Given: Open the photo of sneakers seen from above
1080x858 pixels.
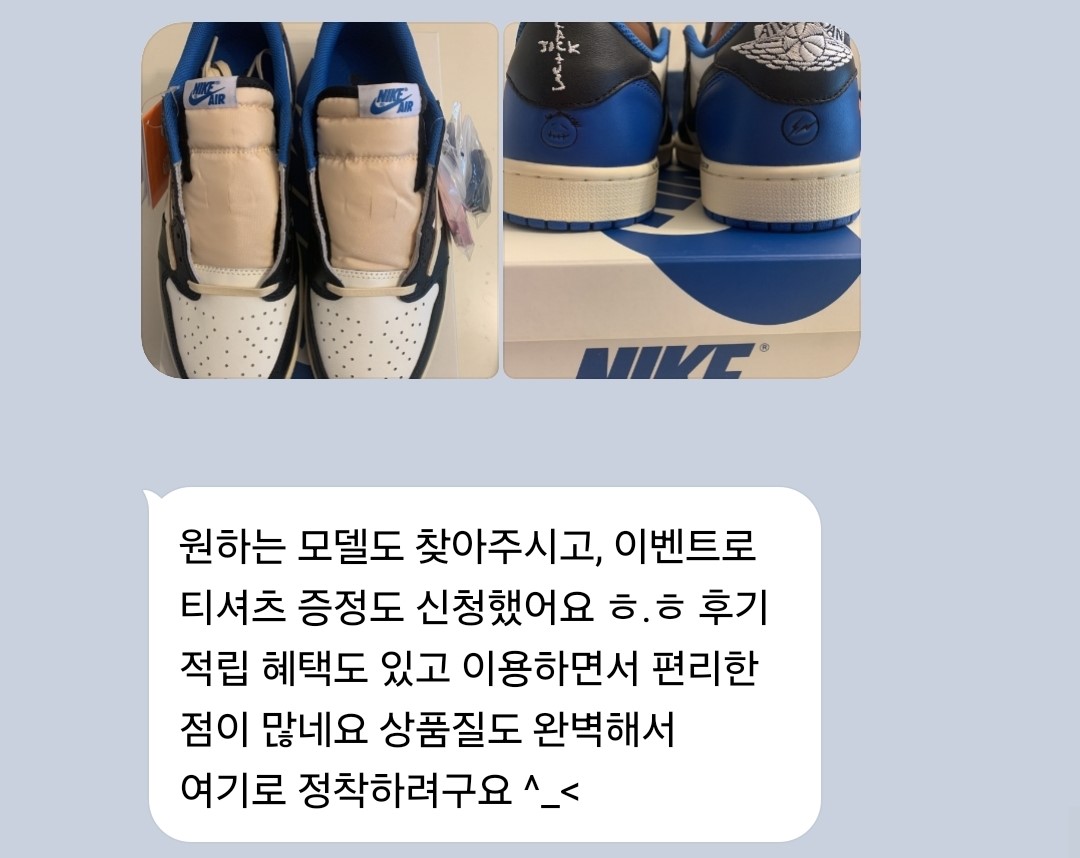Looking at the screenshot, I should (319, 200).
